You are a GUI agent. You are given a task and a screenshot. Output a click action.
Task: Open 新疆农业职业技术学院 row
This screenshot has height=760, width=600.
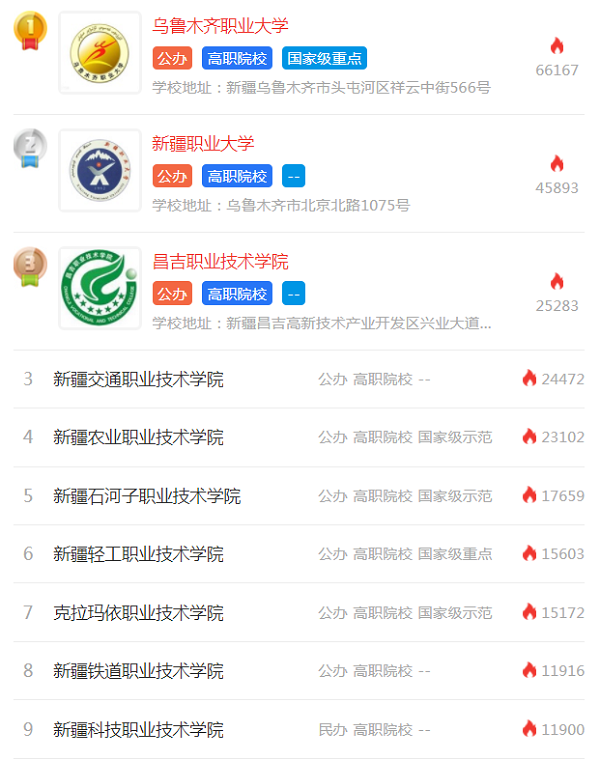tap(138, 437)
